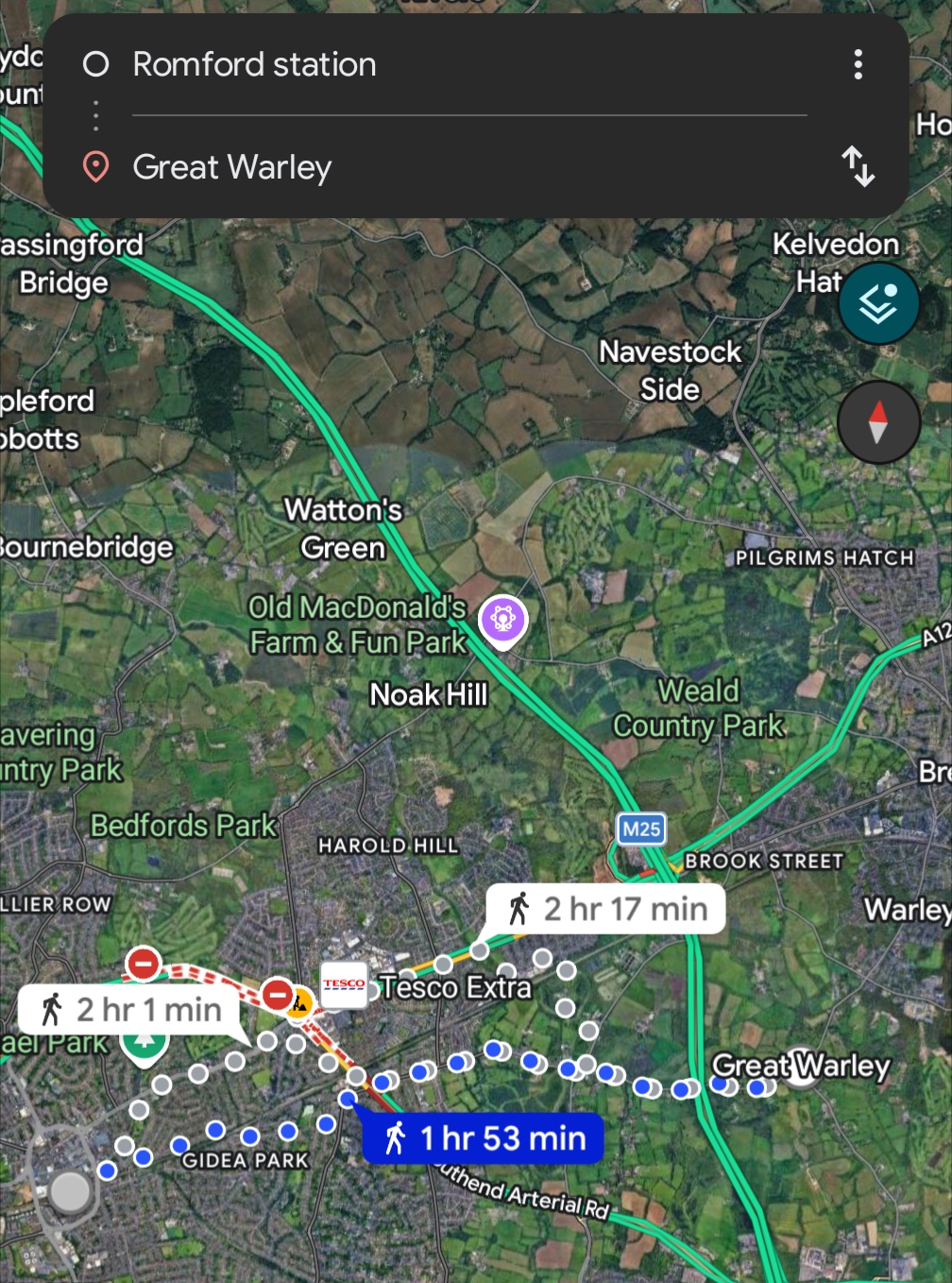Edit the Great Warley destination field
This screenshot has height=1283, width=952.
pos(232,168)
